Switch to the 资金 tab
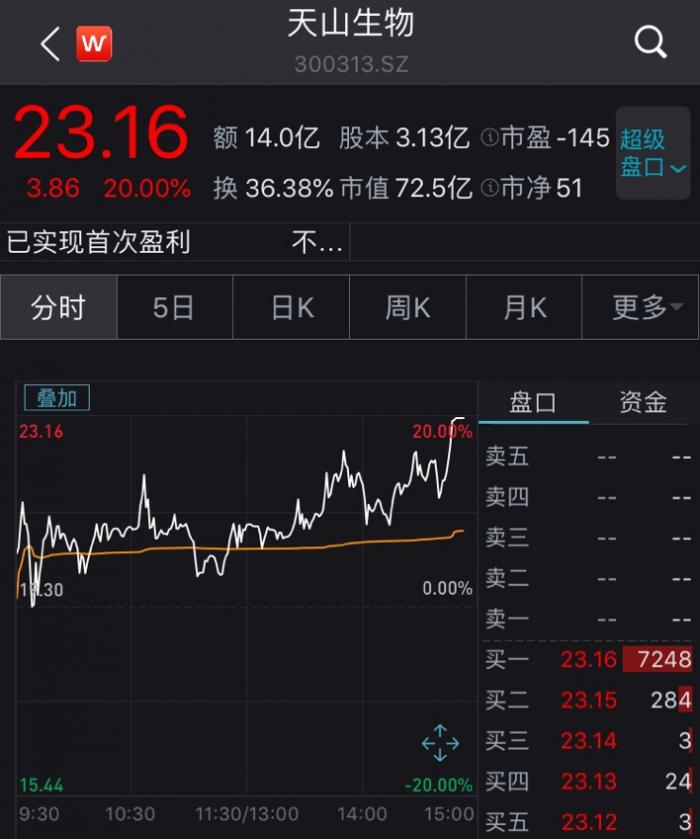Image resolution: width=700 pixels, height=839 pixels. (642, 402)
